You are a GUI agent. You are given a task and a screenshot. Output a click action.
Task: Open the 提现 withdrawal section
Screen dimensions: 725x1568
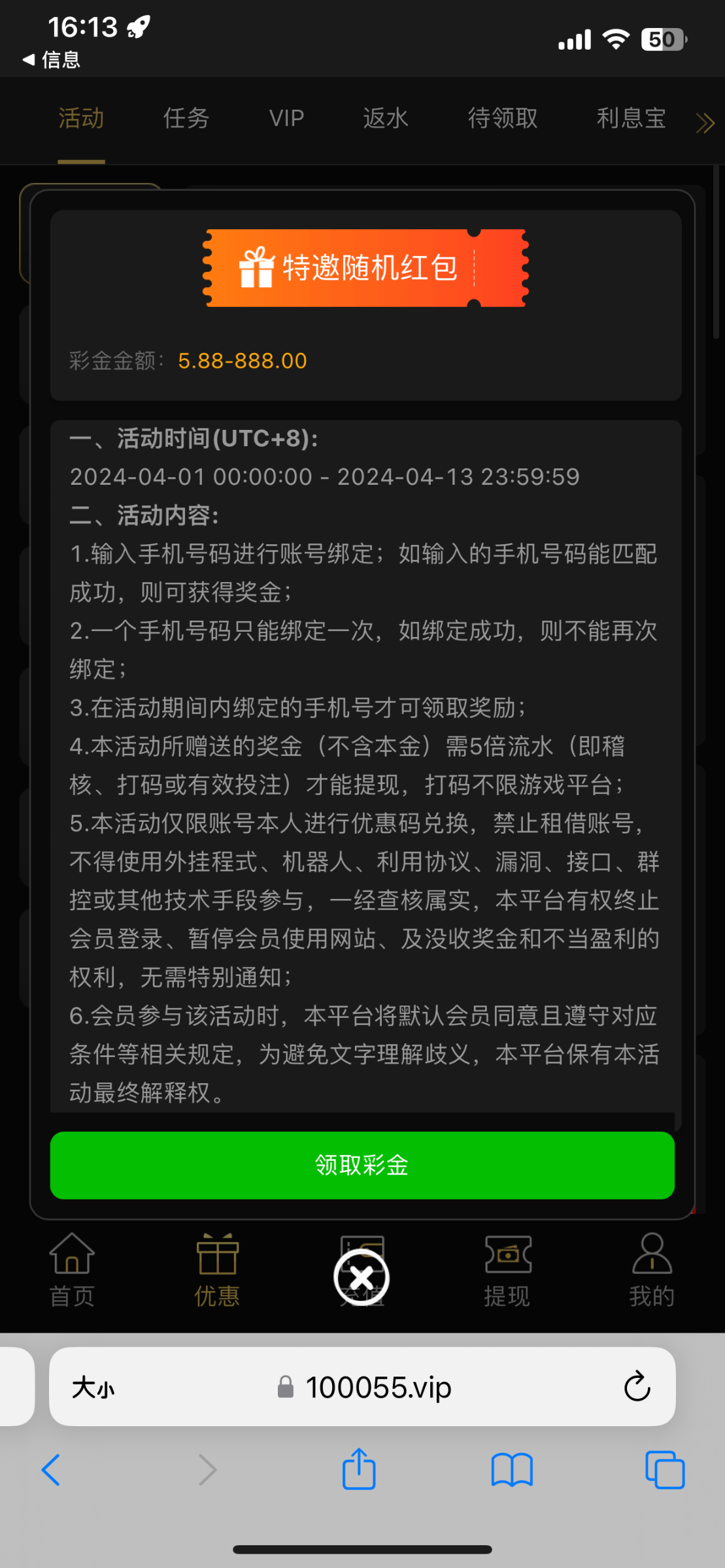pyautogui.click(x=507, y=1269)
